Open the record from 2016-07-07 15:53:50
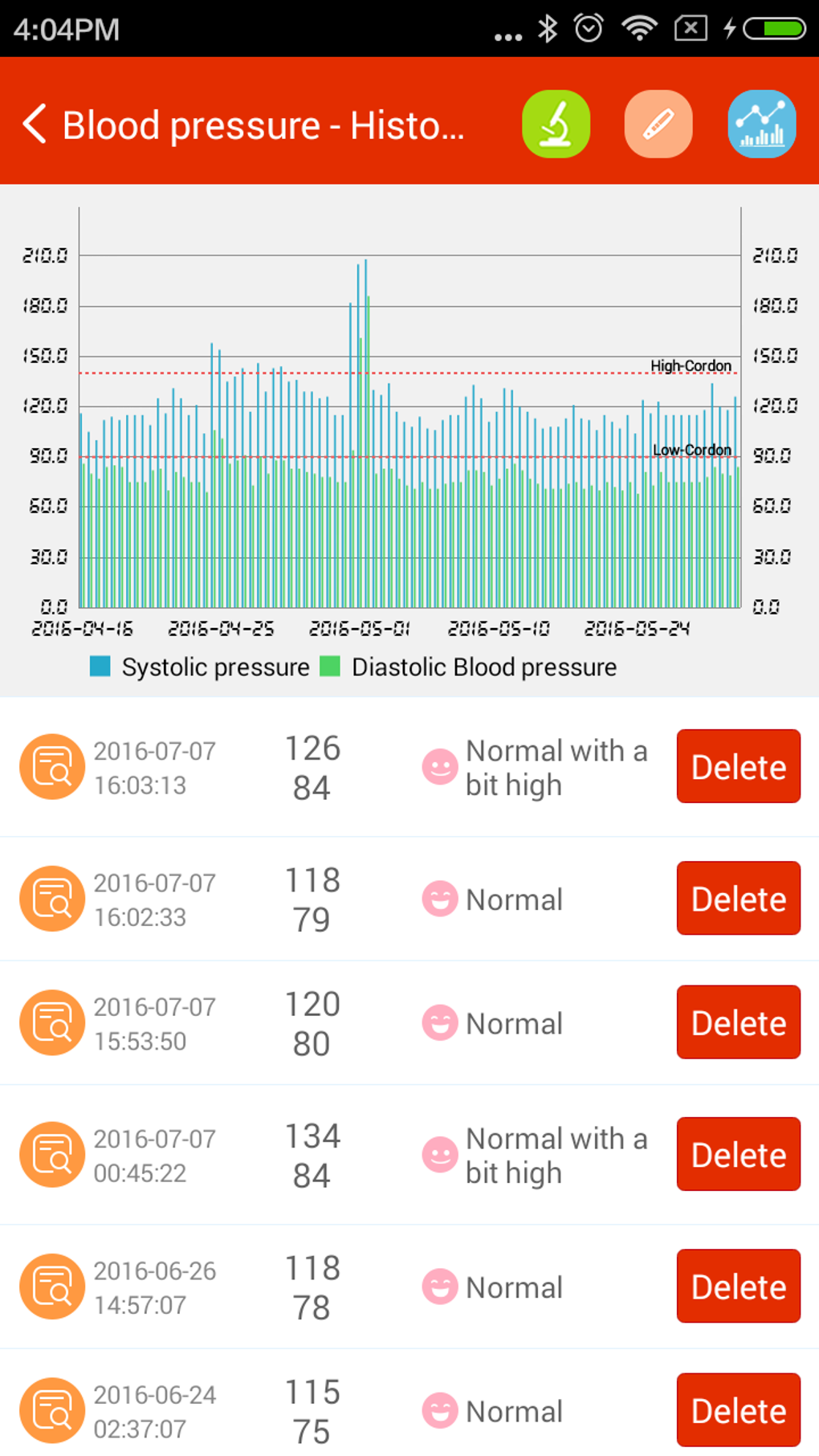The width and height of the screenshot is (819, 1456). click(x=52, y=1022)
